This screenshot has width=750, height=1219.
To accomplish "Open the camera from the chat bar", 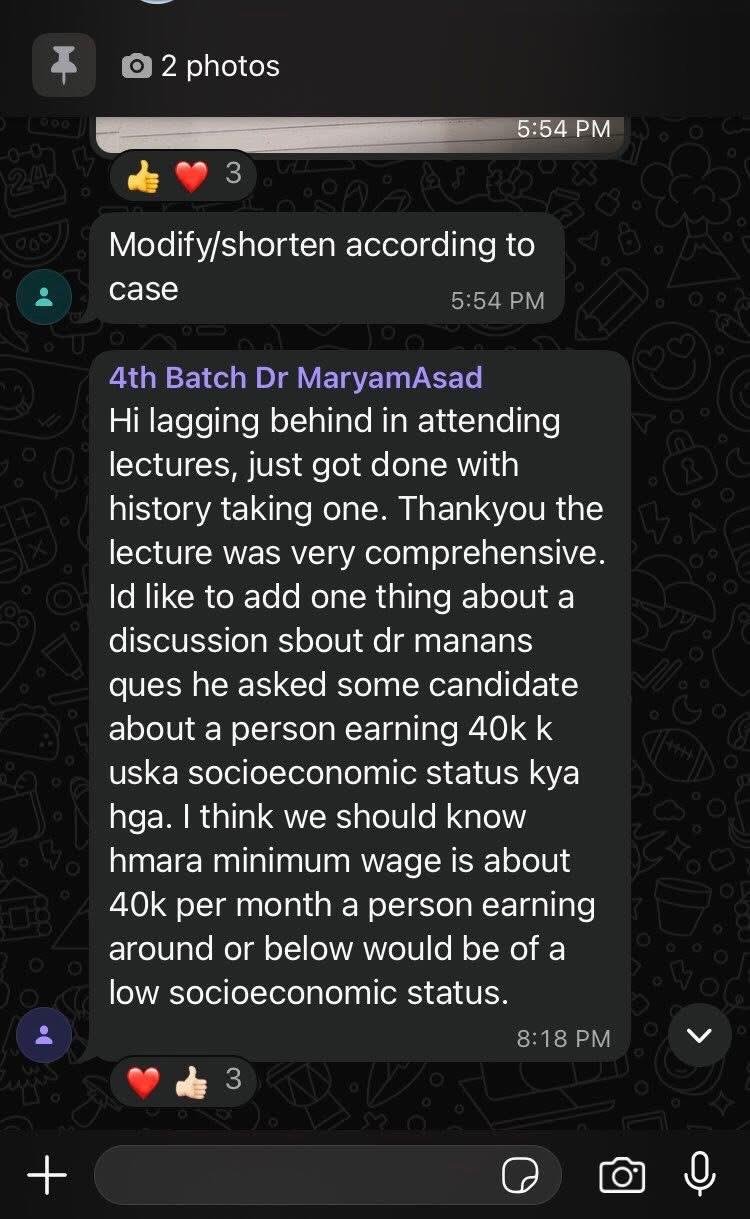I will click(x=621, y=1175).
